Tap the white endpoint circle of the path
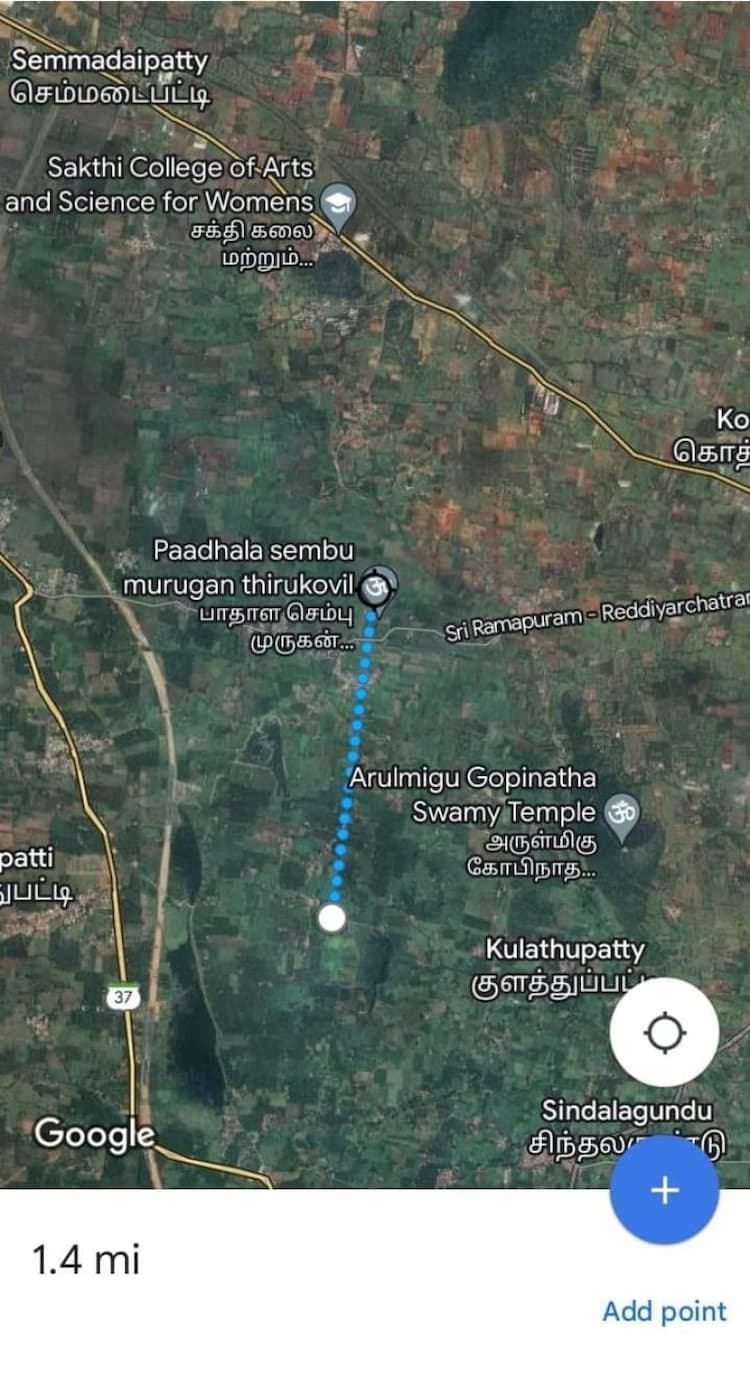Viewport: 750px width, 1377px height. pos(333,916)
